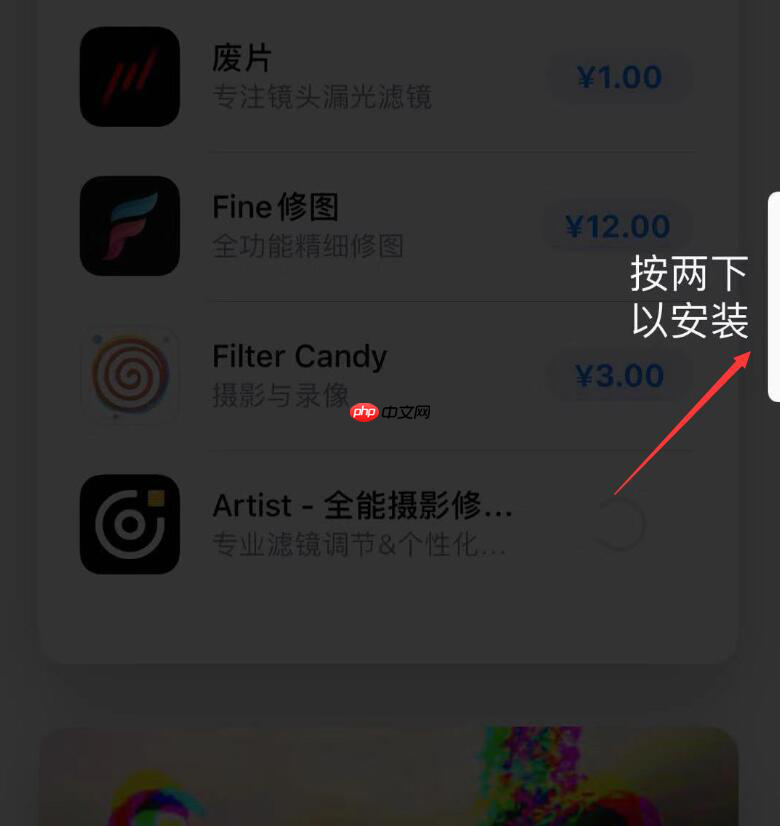Open the 废片 app row

(322, 76)
